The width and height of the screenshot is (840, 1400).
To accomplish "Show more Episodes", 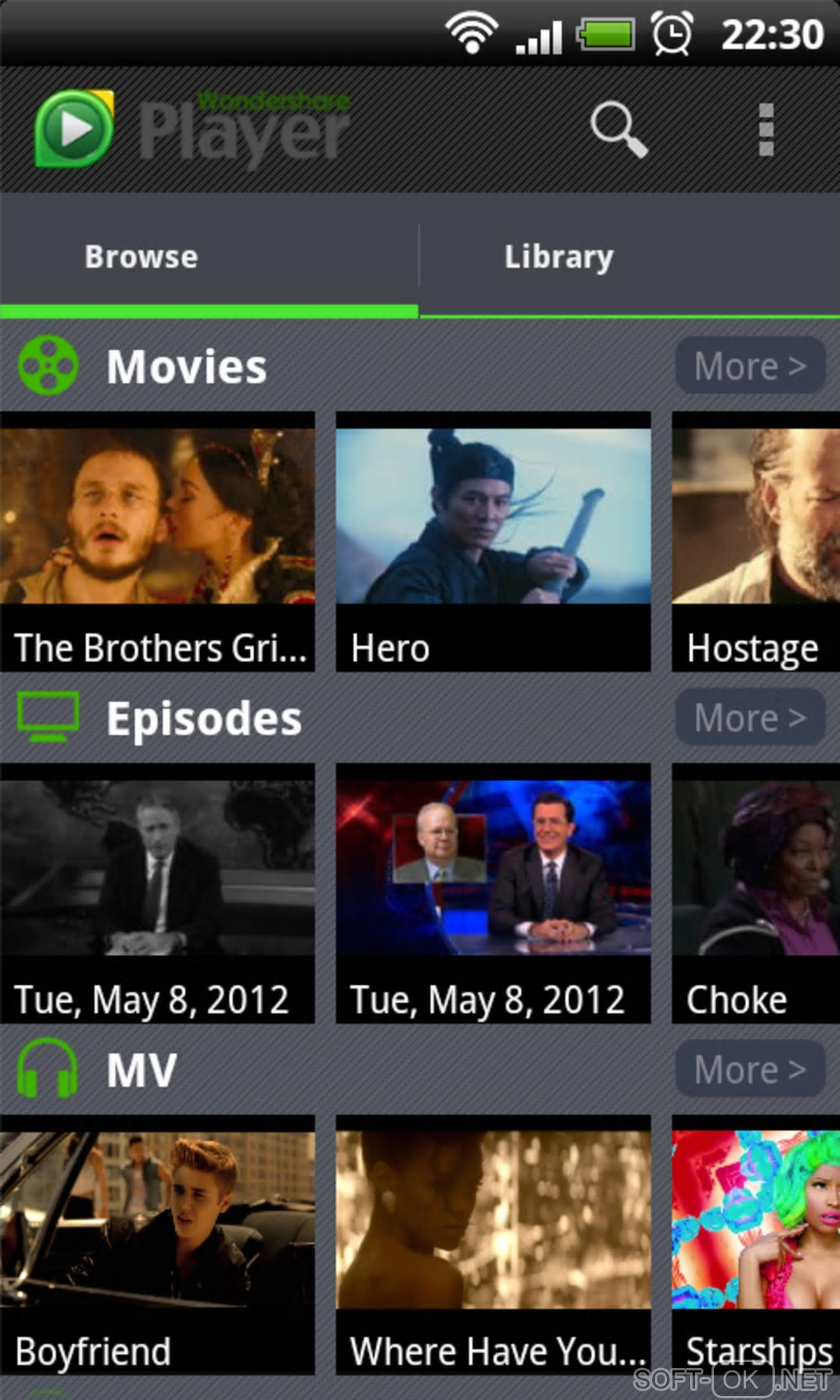I will pyautogui.click(x=749, y=717).
